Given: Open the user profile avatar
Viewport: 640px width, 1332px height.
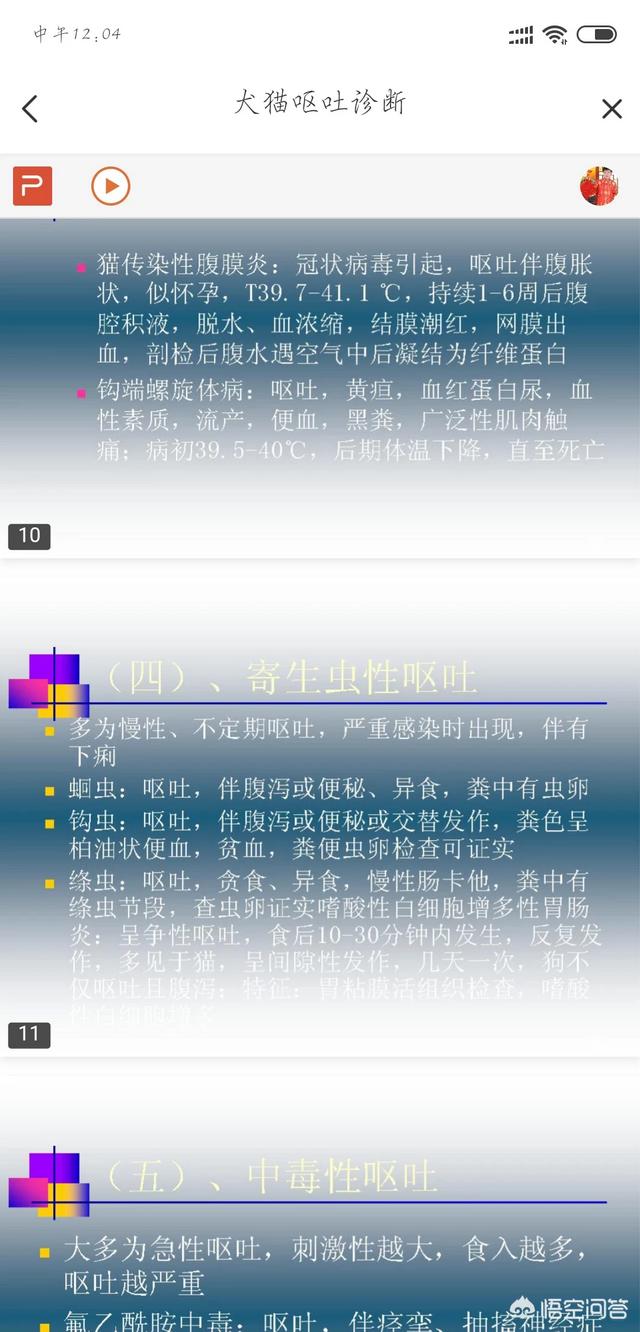Looking at the screenshot, I should point(599,186).
